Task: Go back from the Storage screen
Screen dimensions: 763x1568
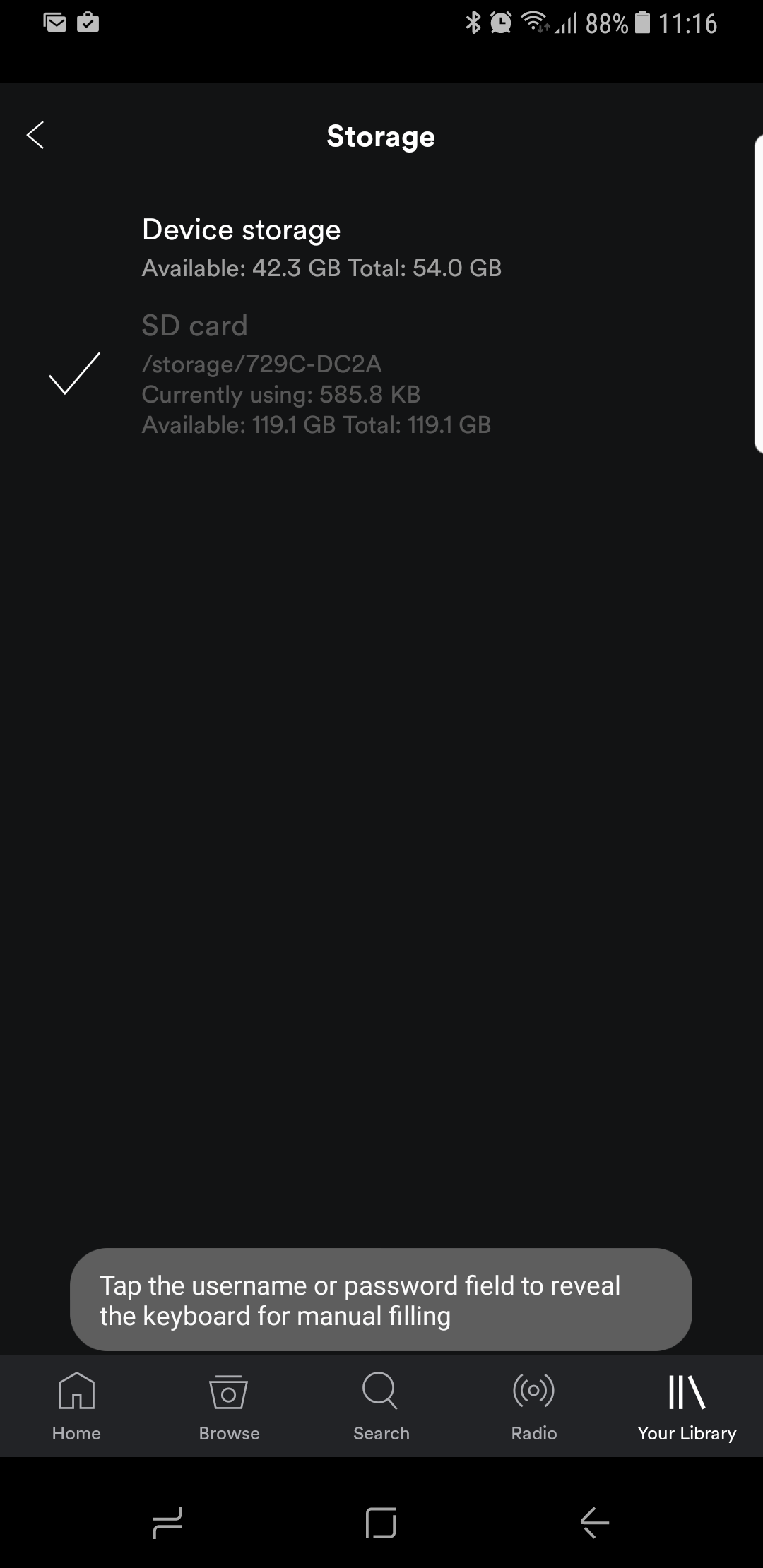Action: tap(35, 135)
